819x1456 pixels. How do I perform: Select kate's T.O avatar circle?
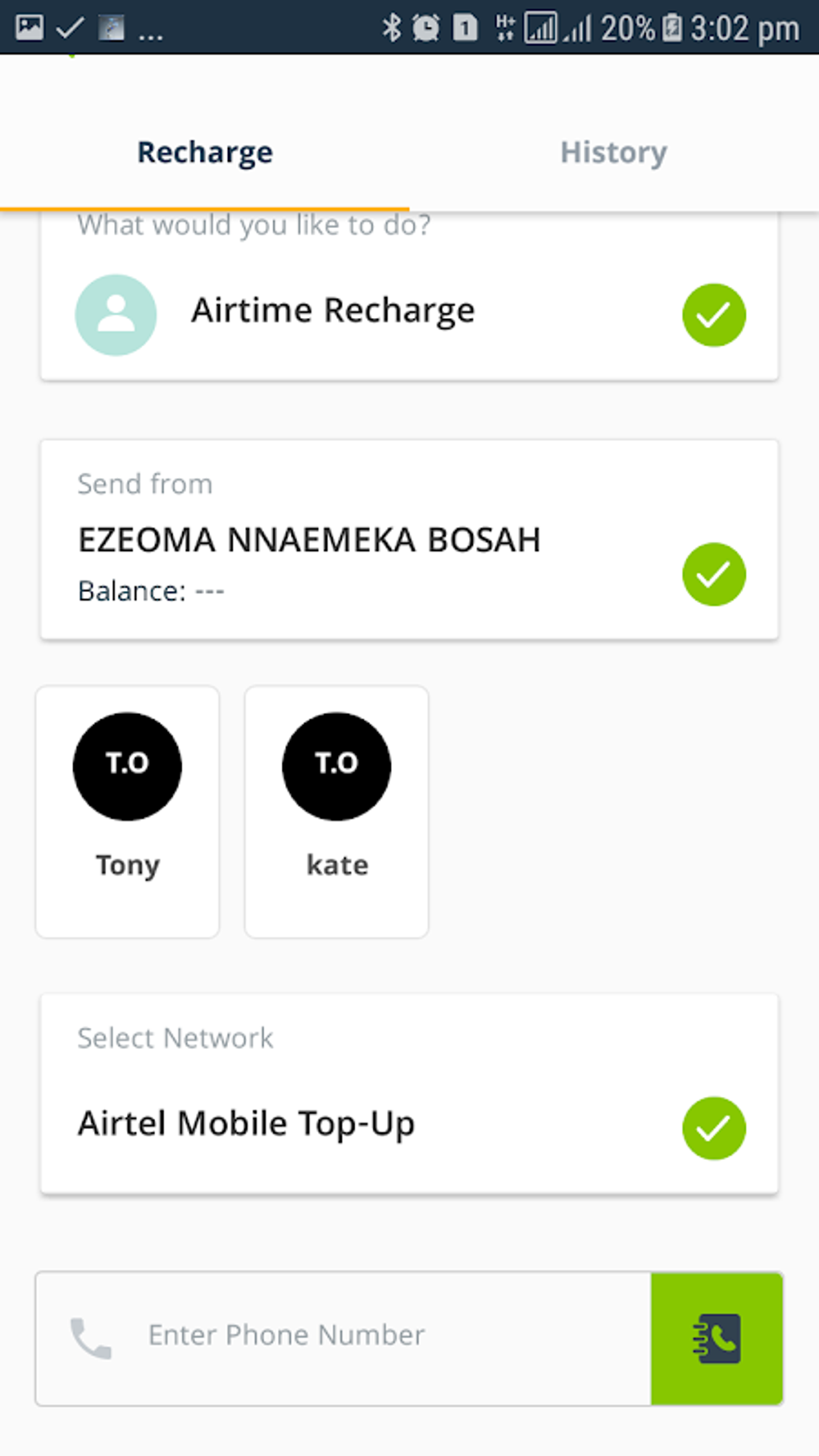click(x=336, y=766)
